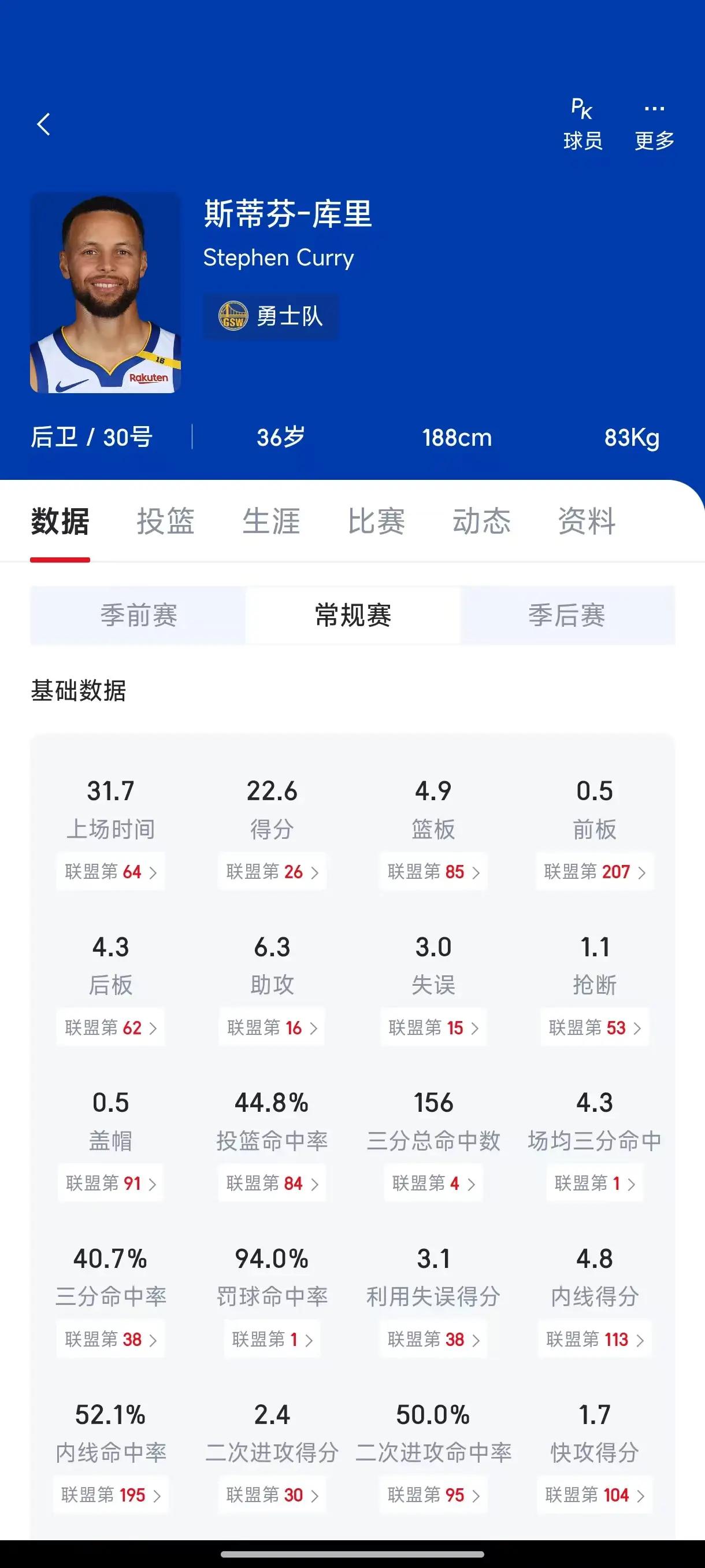This screenshot has height=1568, width=705.
Task: View 场均三分命中 league ranking
Action: (595, 1184)
